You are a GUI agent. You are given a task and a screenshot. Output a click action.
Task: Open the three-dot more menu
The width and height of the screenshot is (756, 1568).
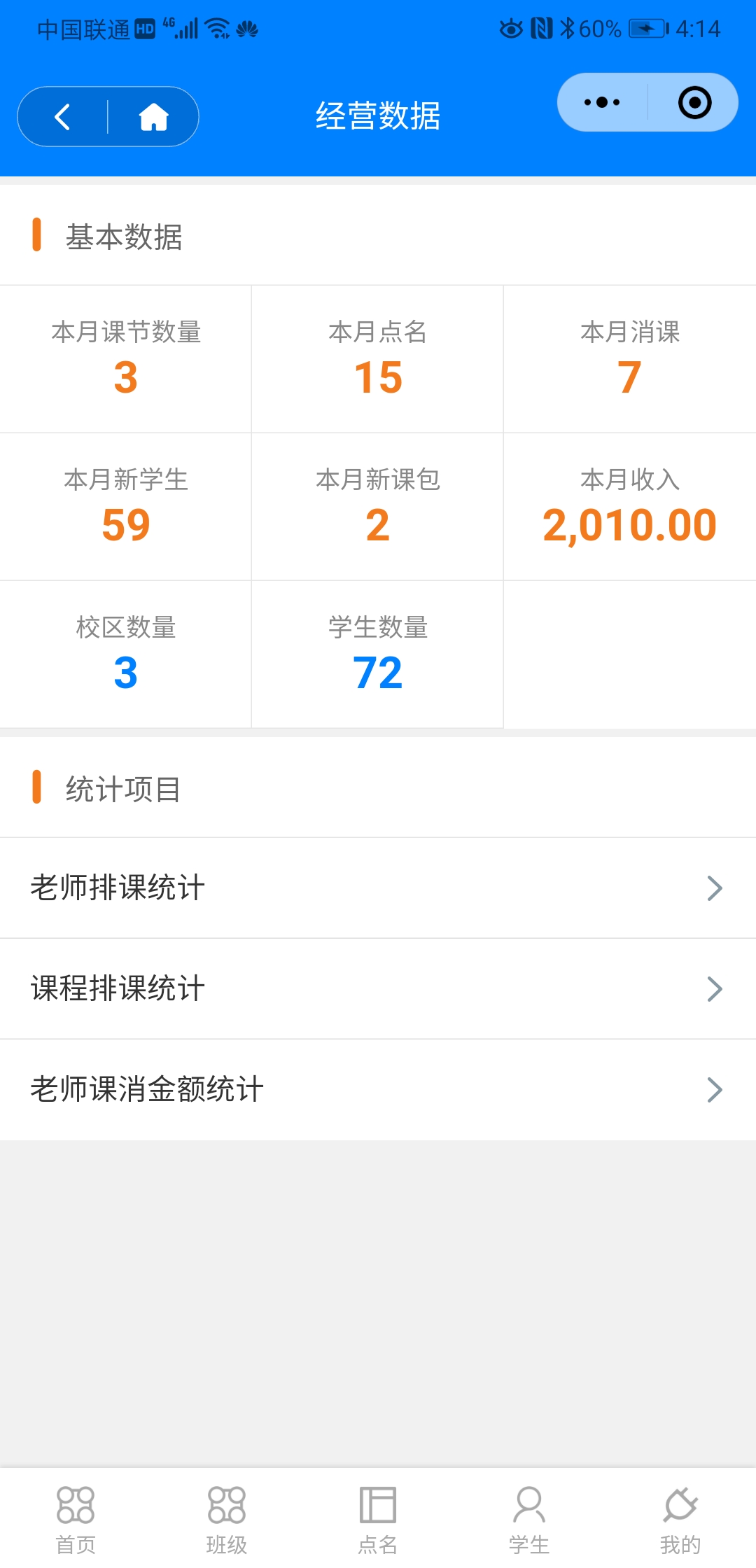click(602, 102)
